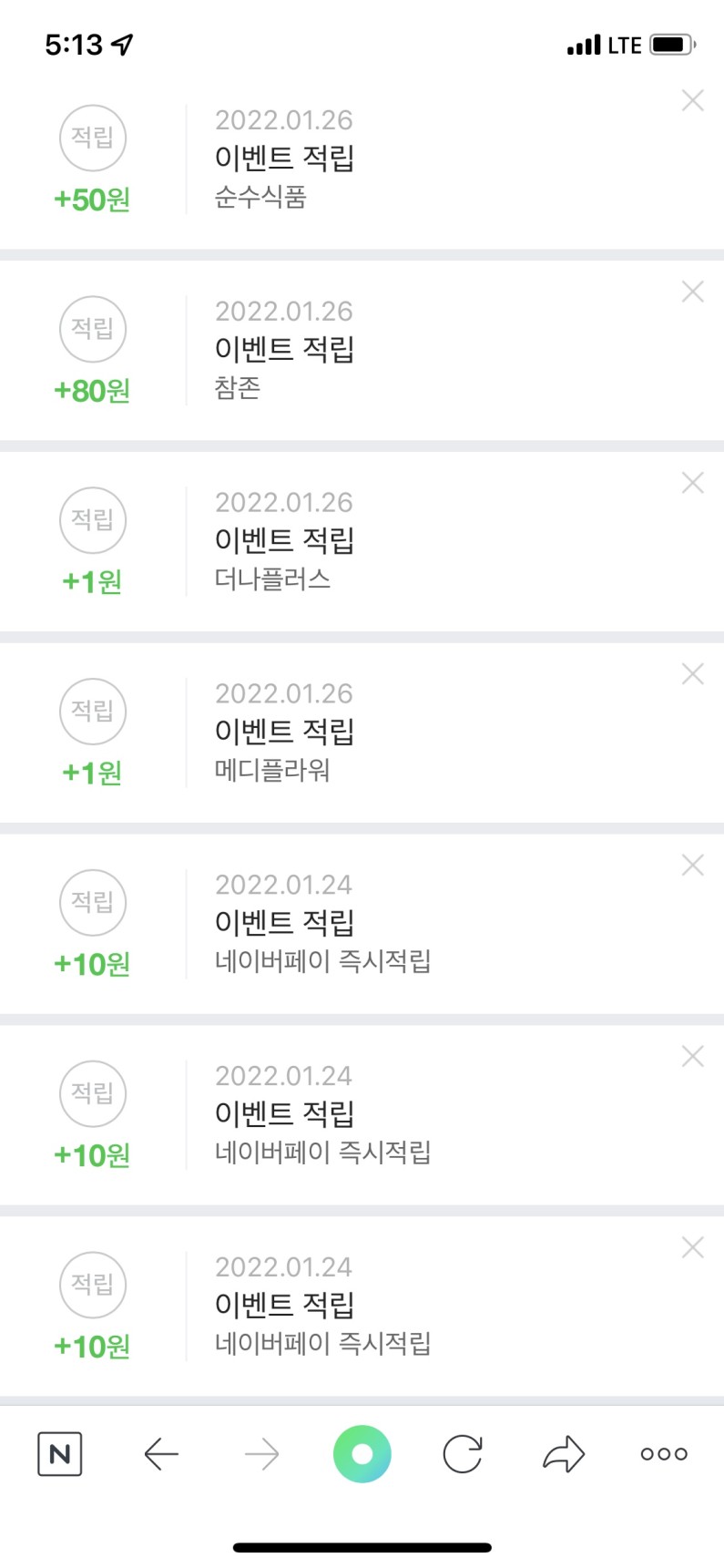
Task: Reload the current page
Action: pos(463,1453)
